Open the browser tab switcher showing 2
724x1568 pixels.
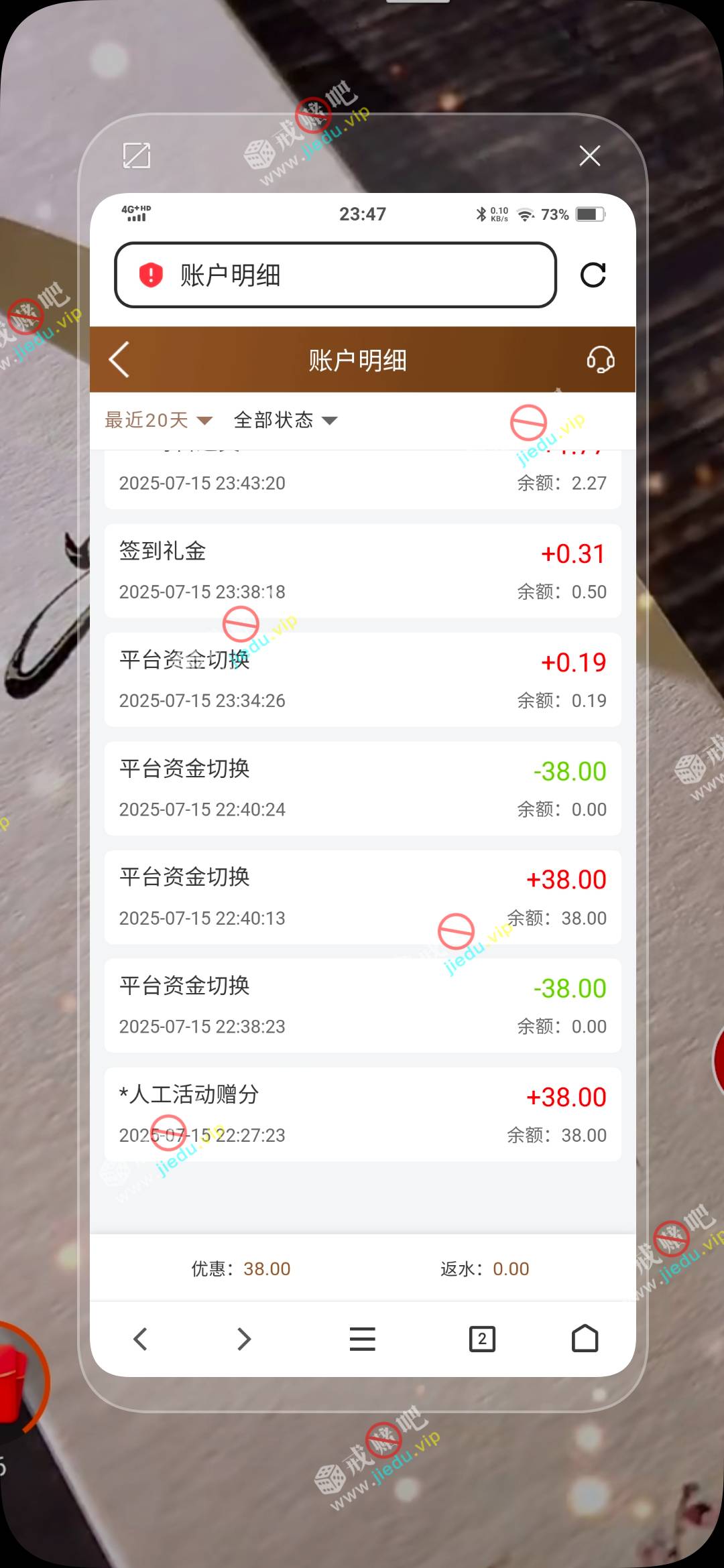482,1339
